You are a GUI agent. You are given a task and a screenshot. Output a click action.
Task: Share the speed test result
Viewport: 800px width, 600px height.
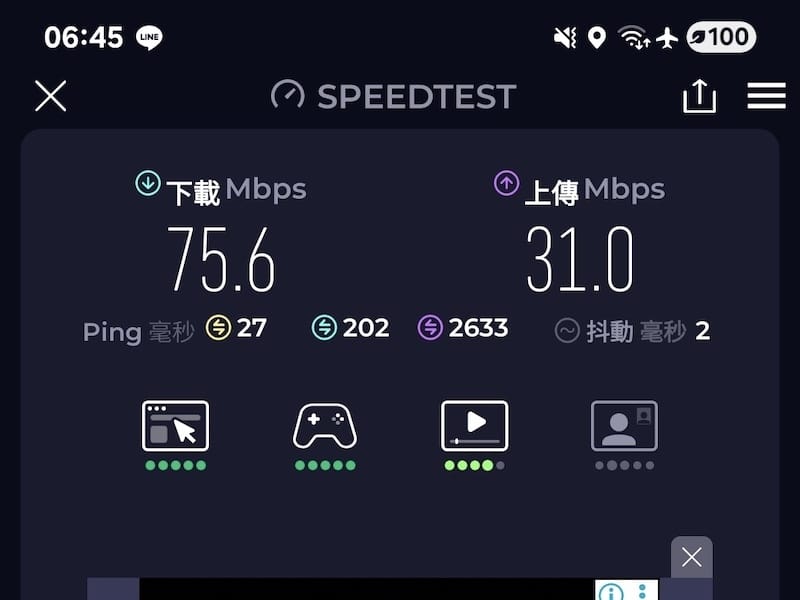(x=699, y=96)
